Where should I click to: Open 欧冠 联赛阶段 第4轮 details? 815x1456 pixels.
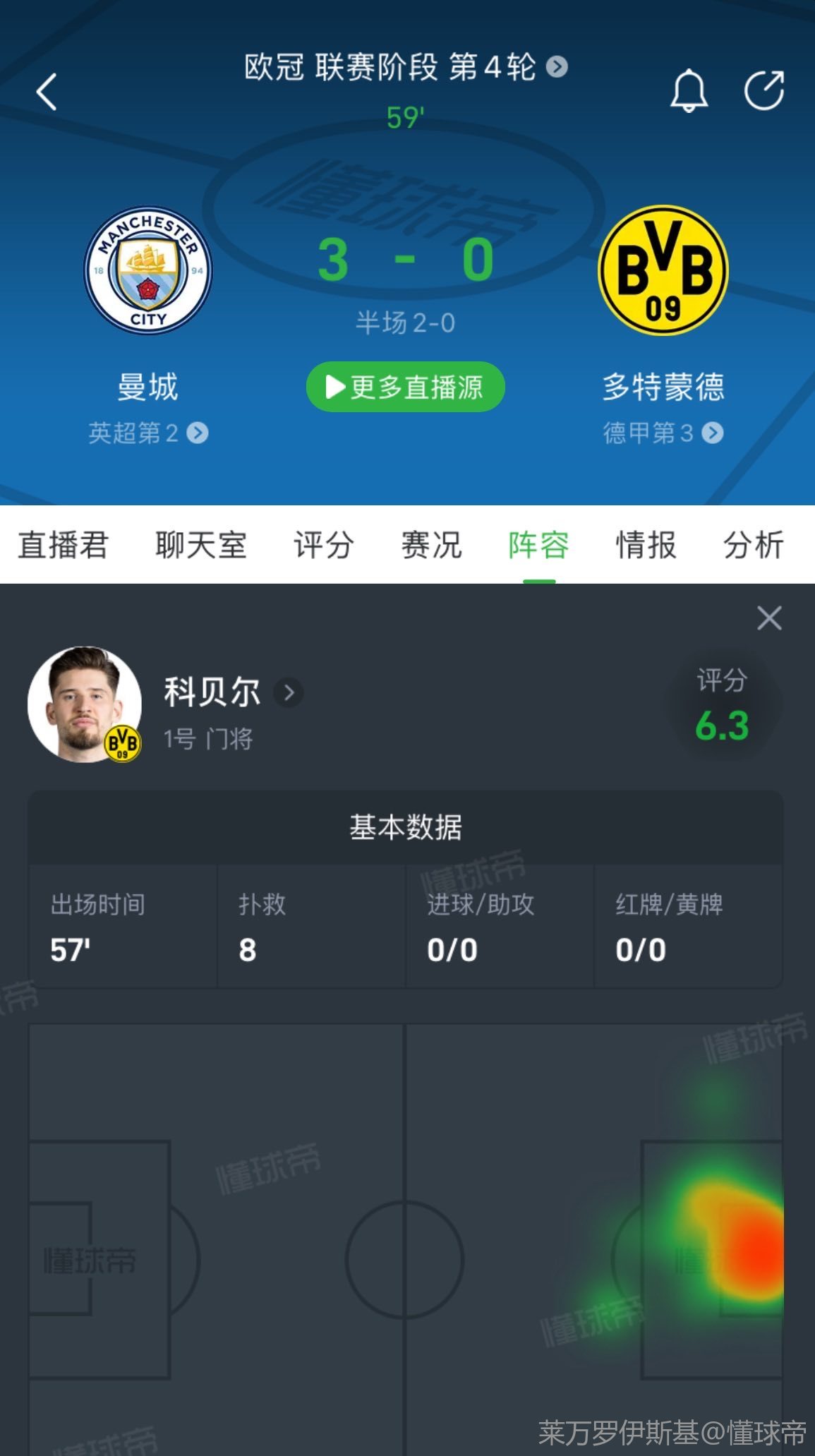coord(405,67)
